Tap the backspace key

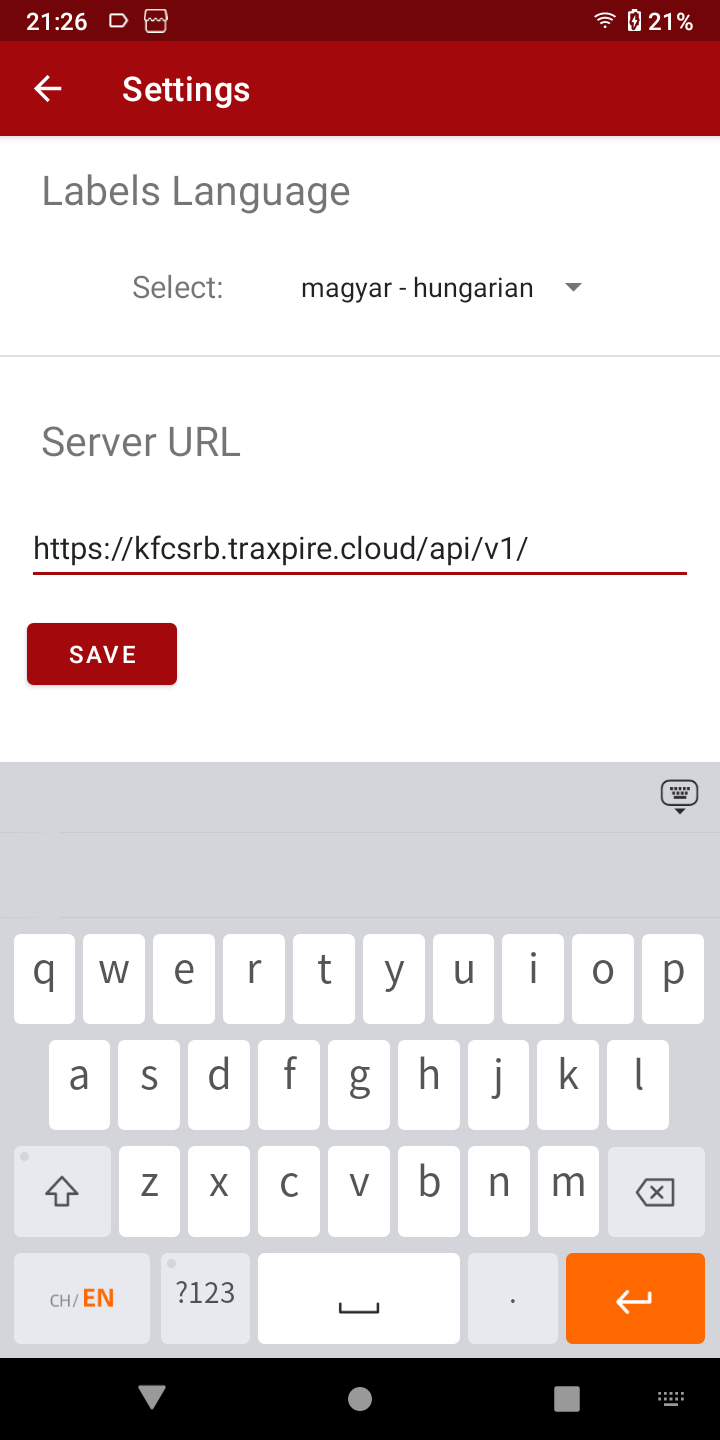(x=655, y=1191)
